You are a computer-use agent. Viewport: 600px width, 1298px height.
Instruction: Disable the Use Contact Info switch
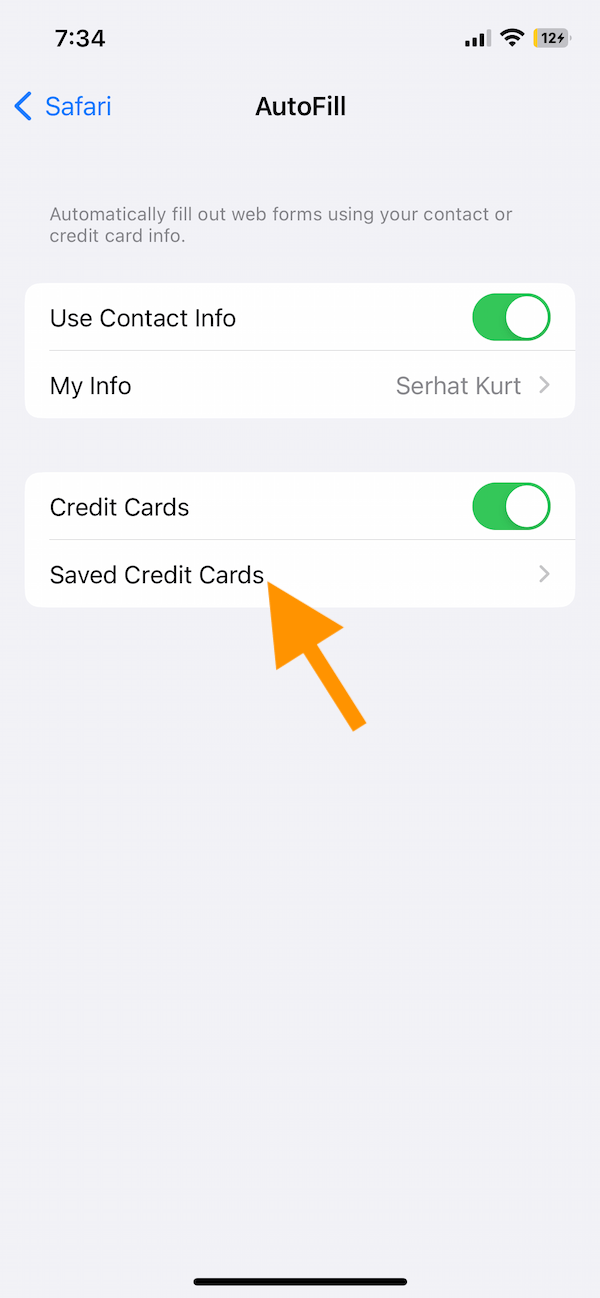click(511, 318)
